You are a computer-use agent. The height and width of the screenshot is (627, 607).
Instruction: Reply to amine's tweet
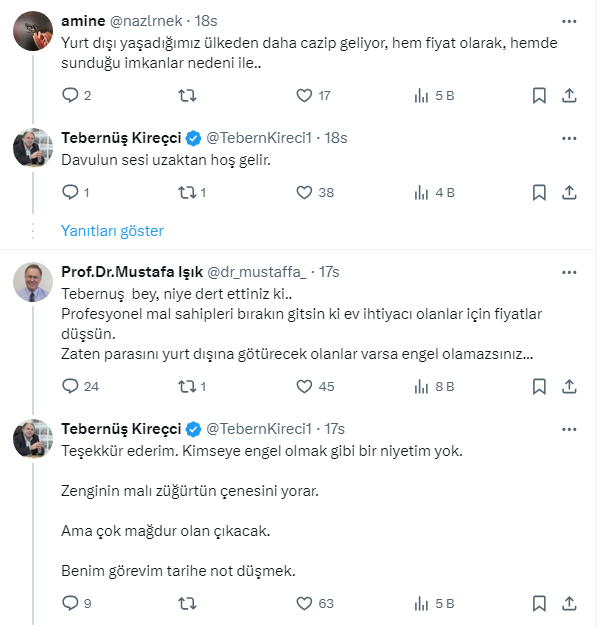[70, 96]
